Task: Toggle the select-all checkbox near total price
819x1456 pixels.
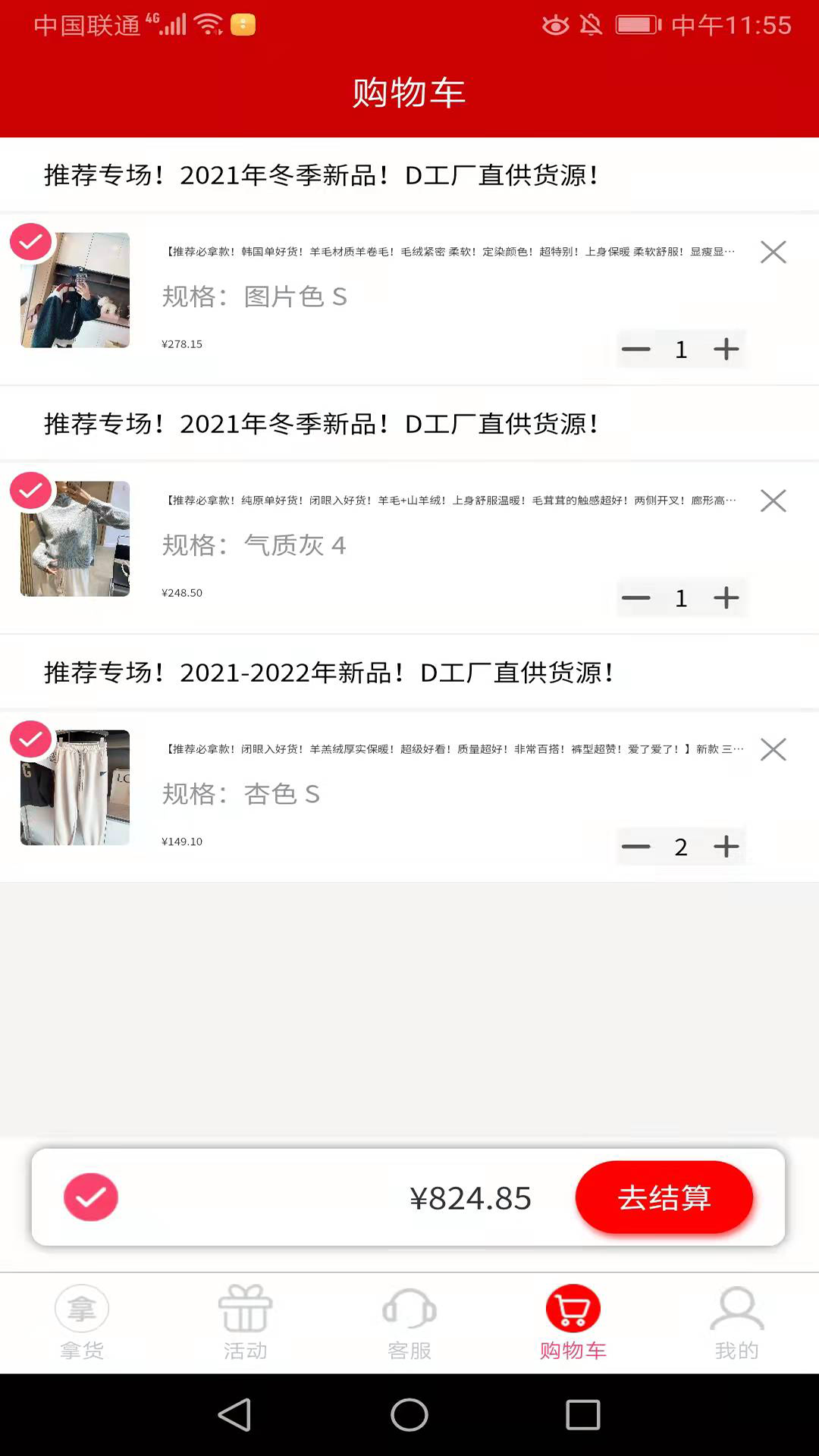Action: coord(91,1197)
